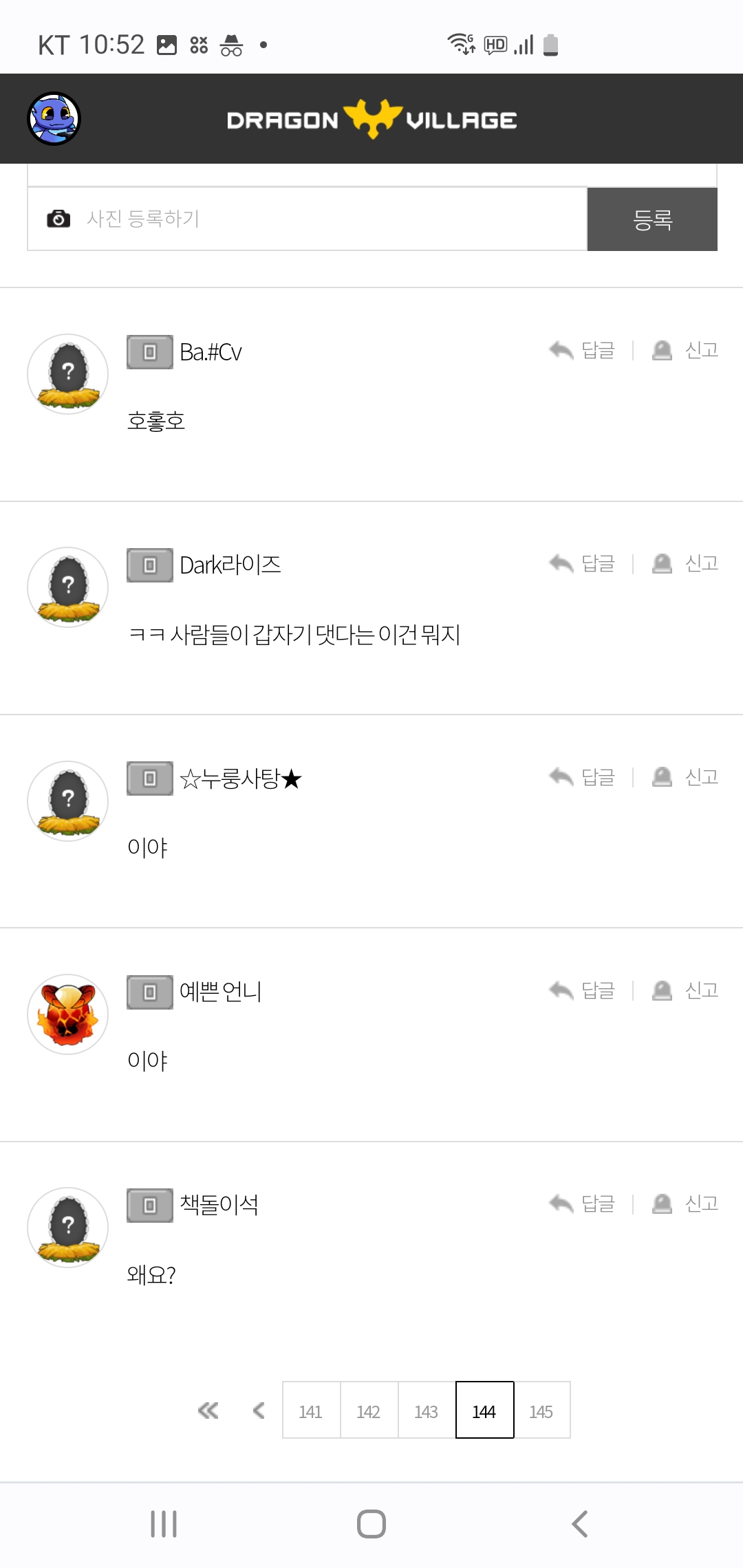
Task: Reply (답글) to 예쁜언니's comment
Action: click(x=582, y=990)
